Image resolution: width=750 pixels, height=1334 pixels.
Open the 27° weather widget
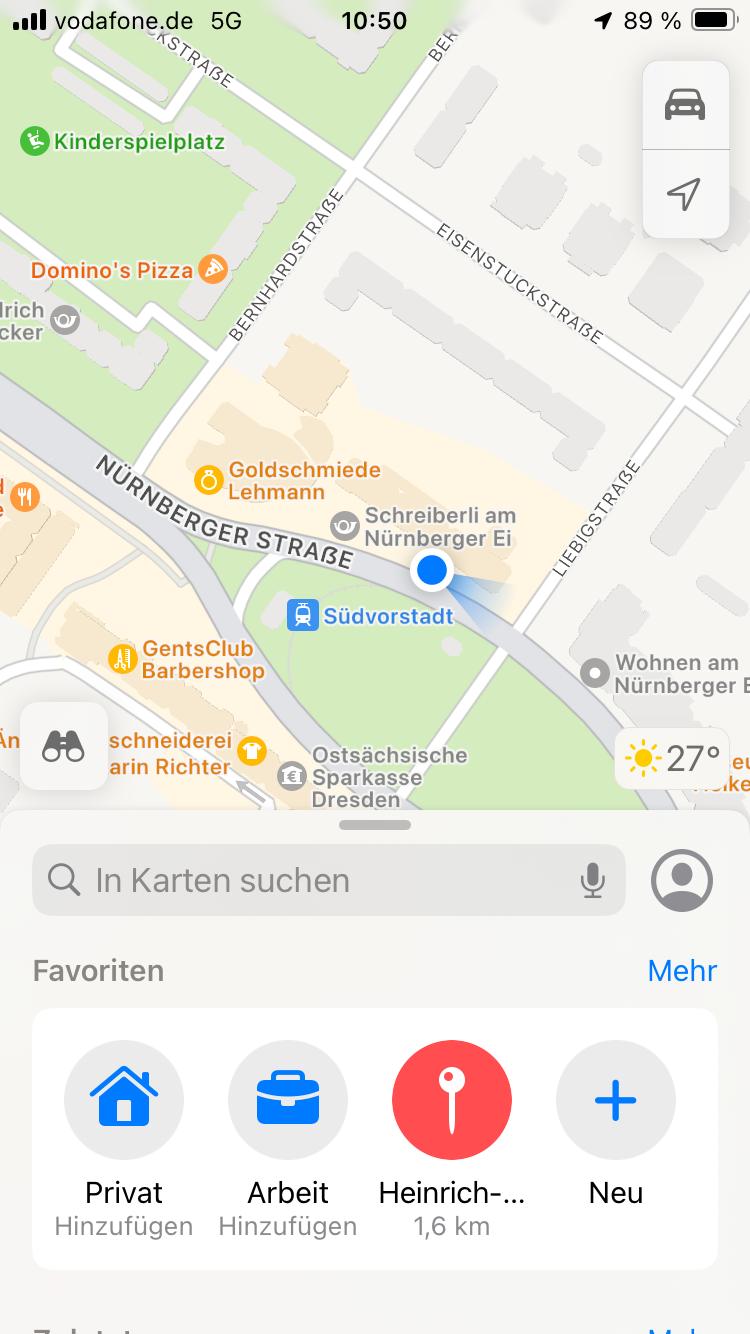pos(672,759)
